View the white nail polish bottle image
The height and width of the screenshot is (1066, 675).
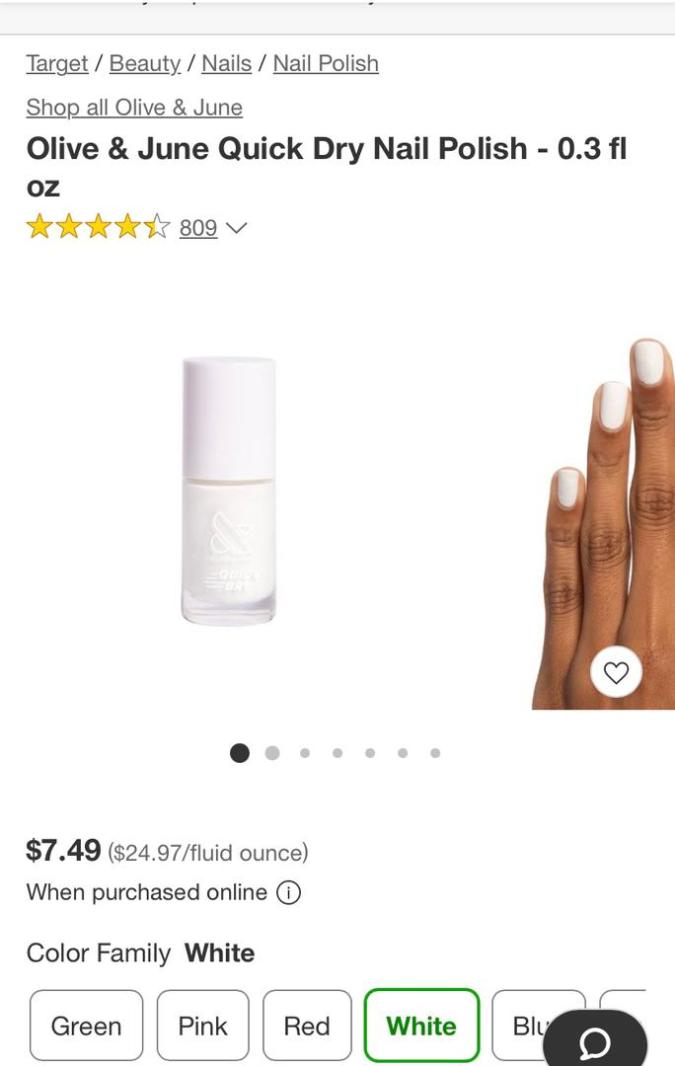tap(228, 490)
